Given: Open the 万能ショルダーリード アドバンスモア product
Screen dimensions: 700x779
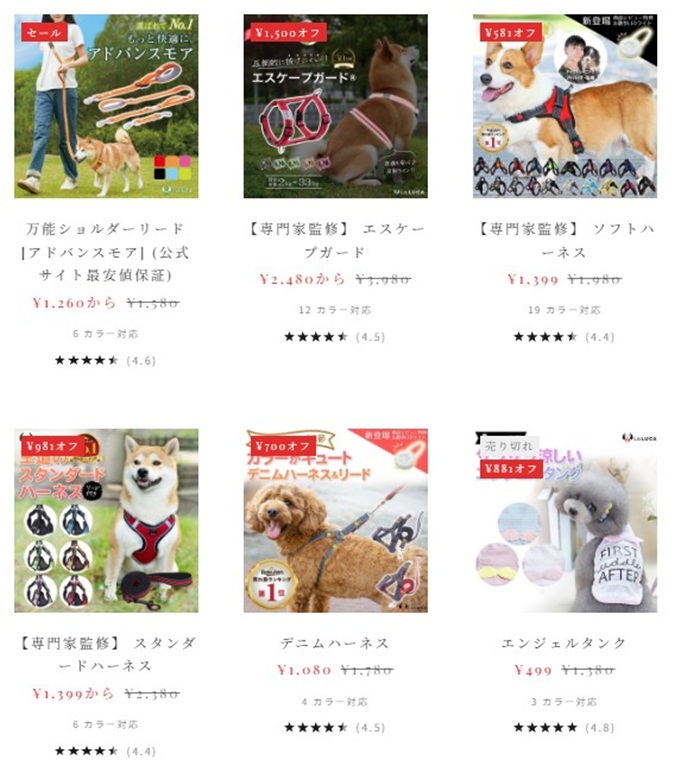Looking at the screenshot, I should (x=106, y=107).
